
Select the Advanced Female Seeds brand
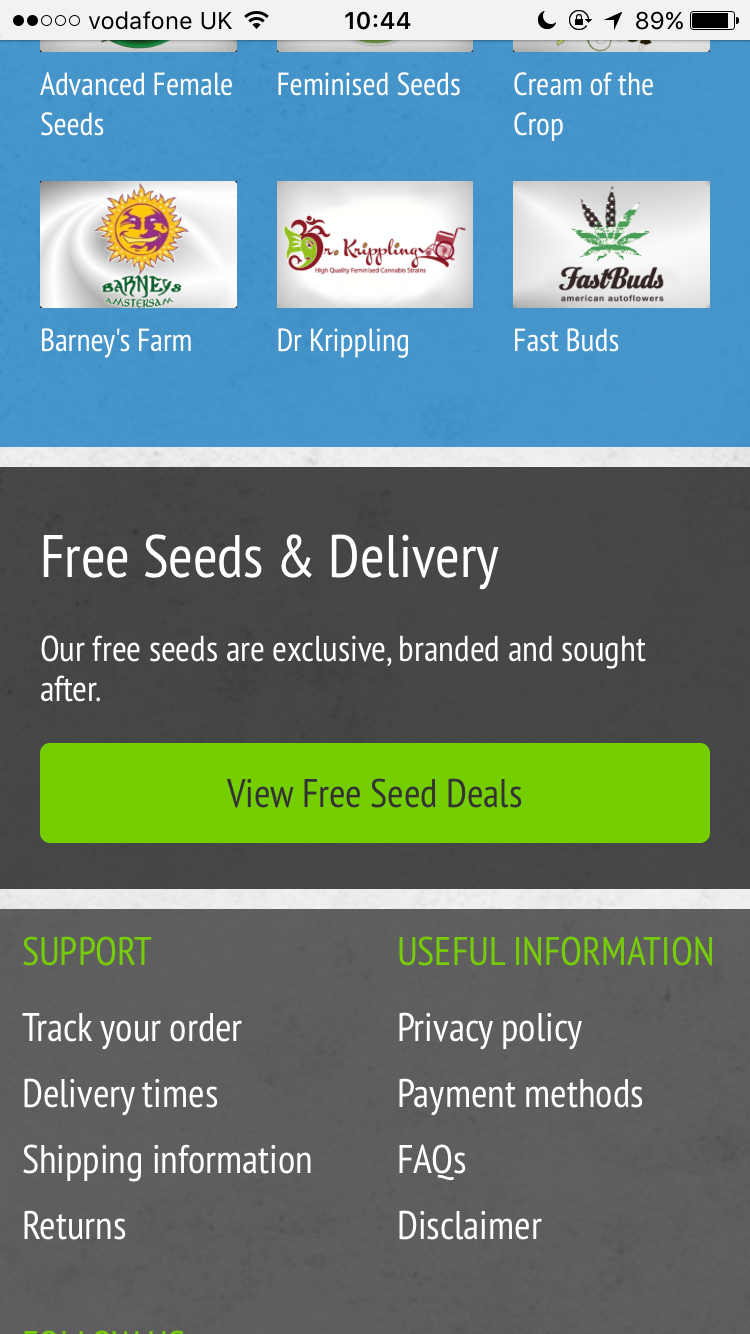click(x=136, y=104)
